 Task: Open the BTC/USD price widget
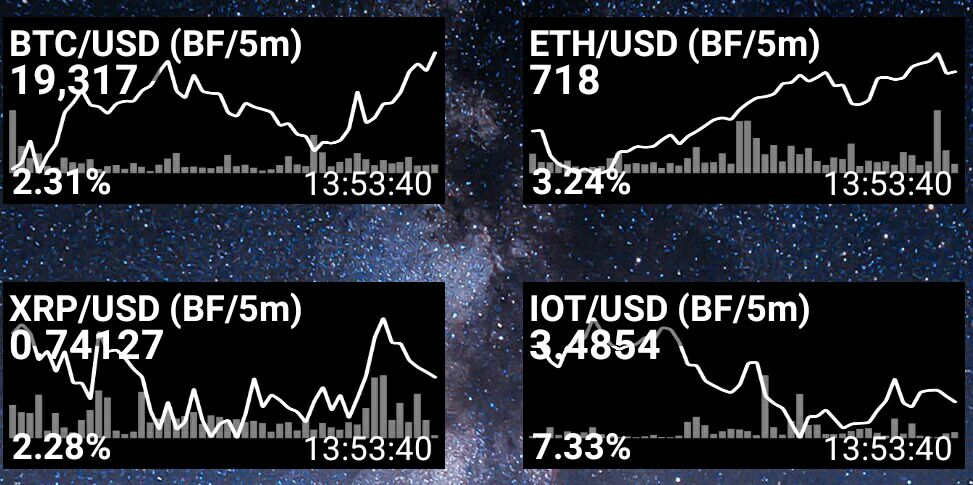[224, 110]
